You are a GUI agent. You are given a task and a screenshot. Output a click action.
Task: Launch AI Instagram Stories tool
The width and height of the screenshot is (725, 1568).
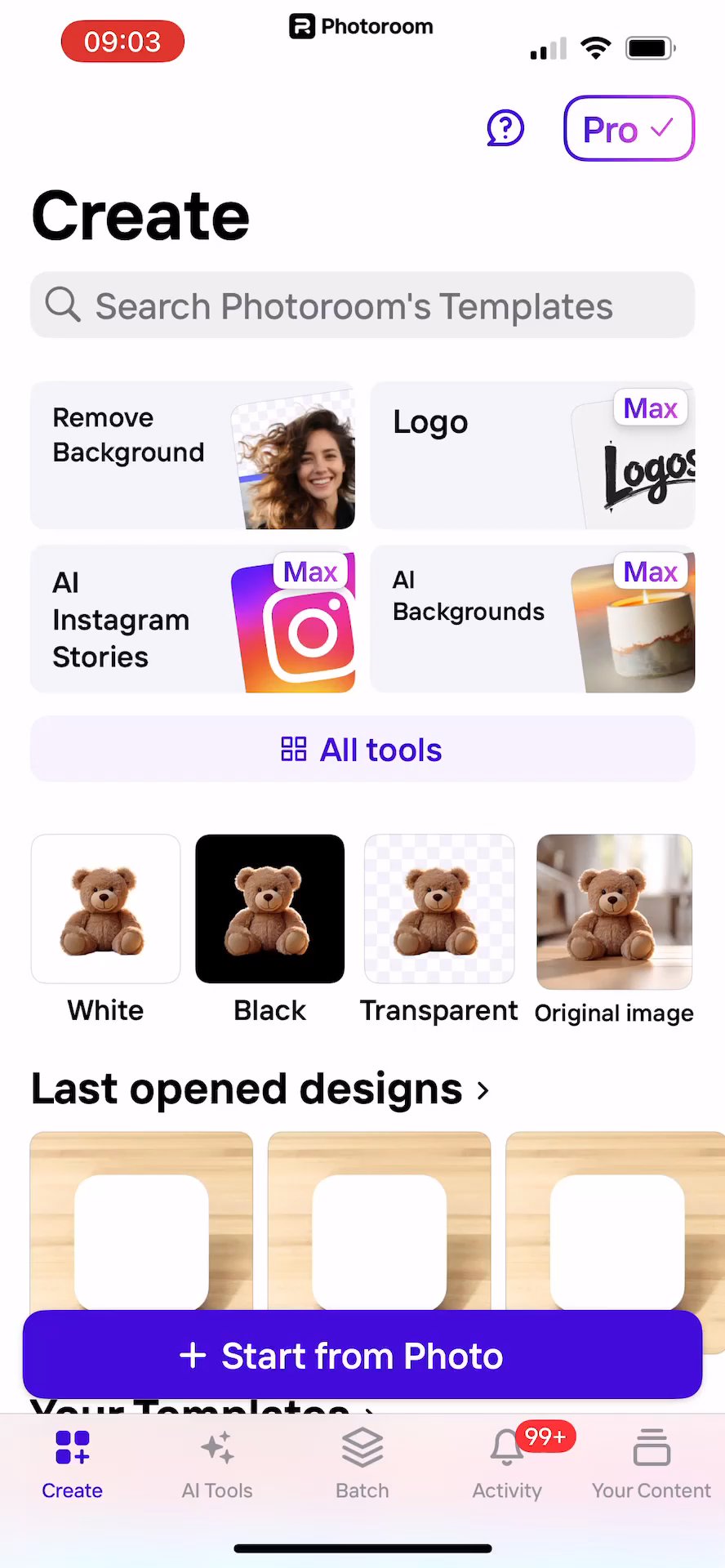click(193, 619)
